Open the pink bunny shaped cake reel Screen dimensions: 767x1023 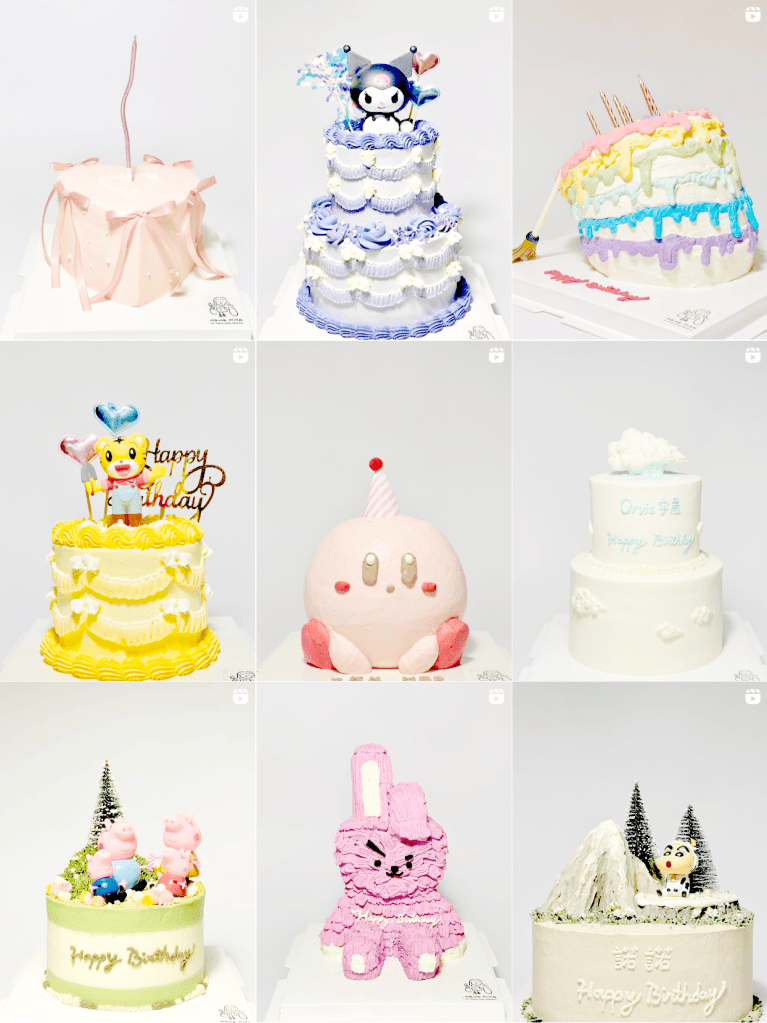pyautogui.click(x=384, y=853)
